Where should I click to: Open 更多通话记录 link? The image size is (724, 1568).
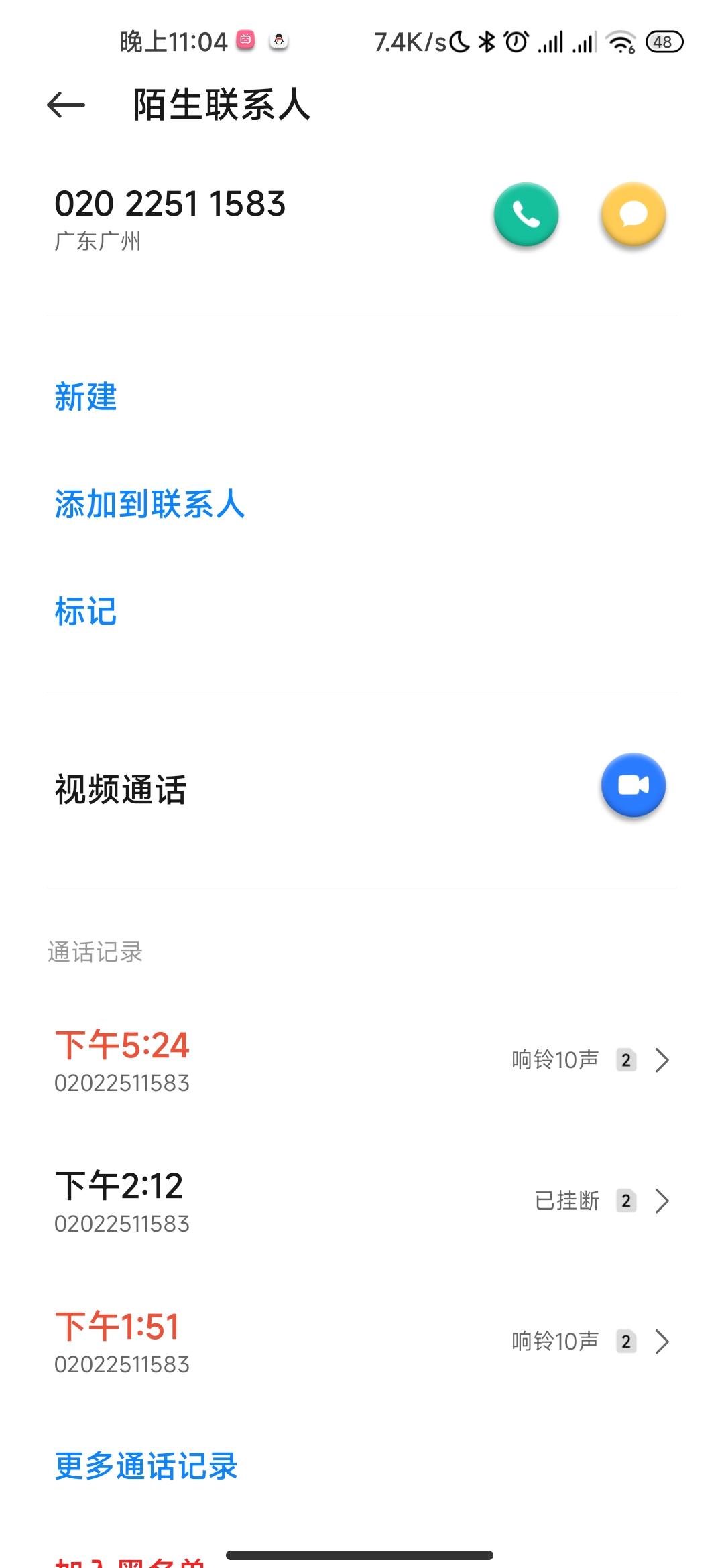[x=145, y=1465]
